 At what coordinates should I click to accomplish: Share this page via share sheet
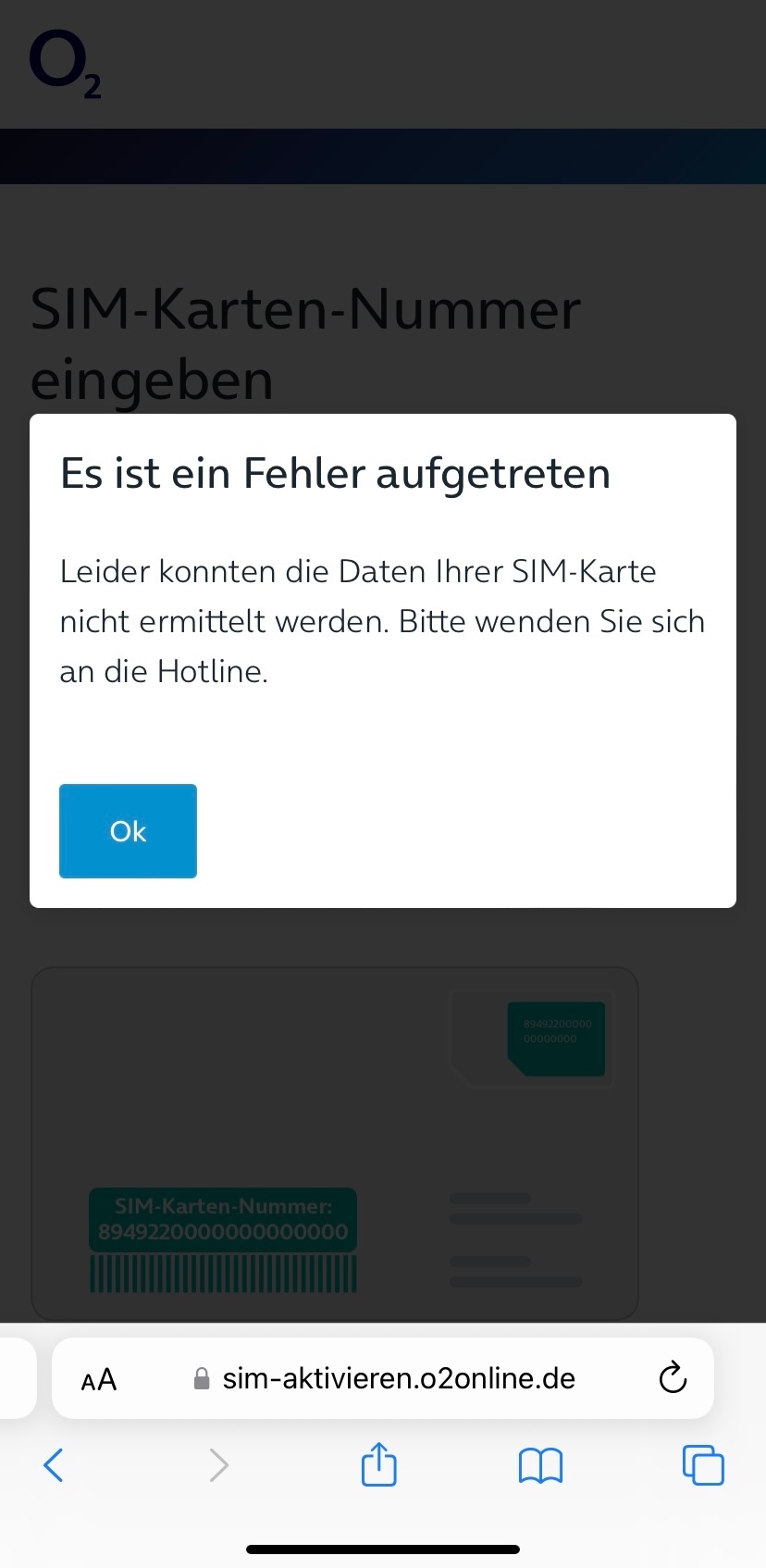(378, 1465)
